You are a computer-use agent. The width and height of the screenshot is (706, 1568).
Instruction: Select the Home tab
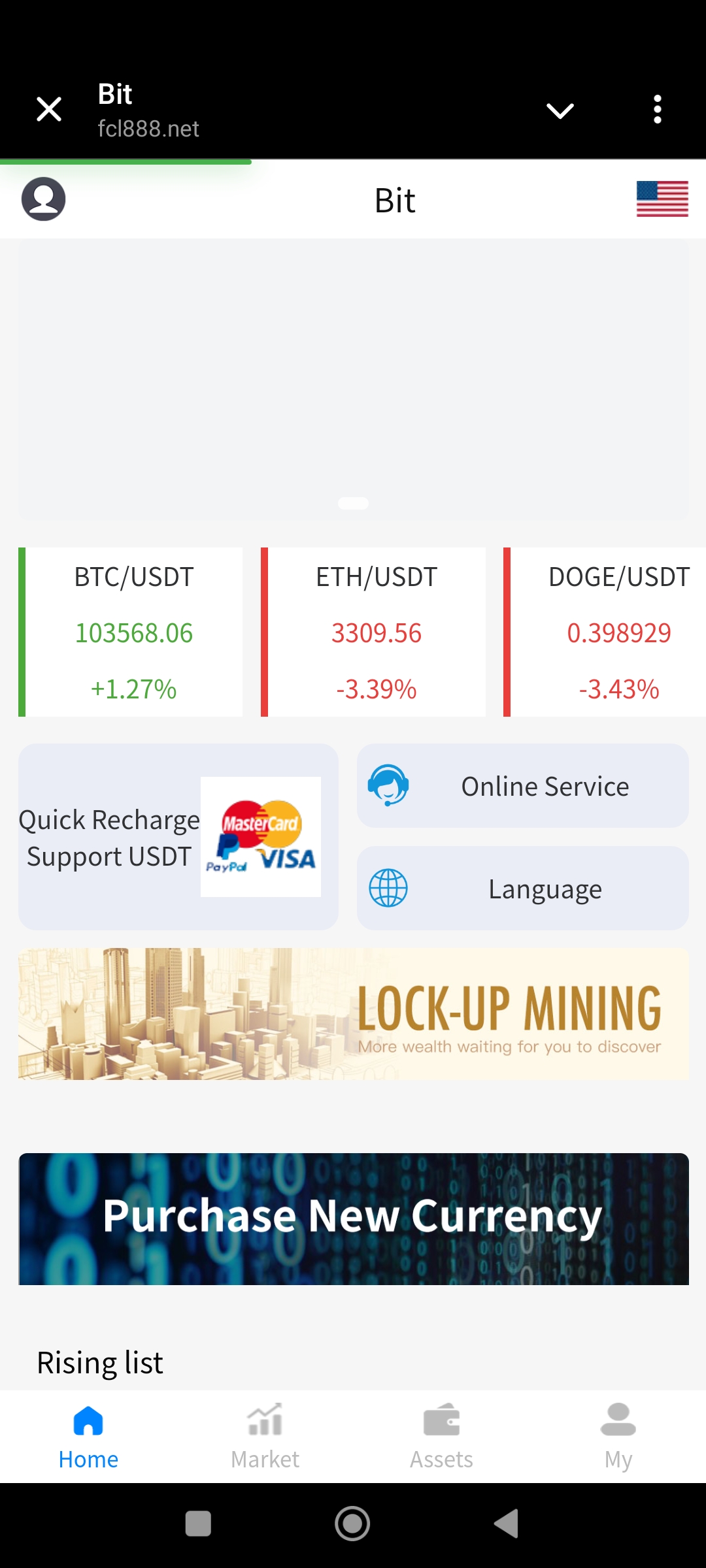[x=88, y=1436]
